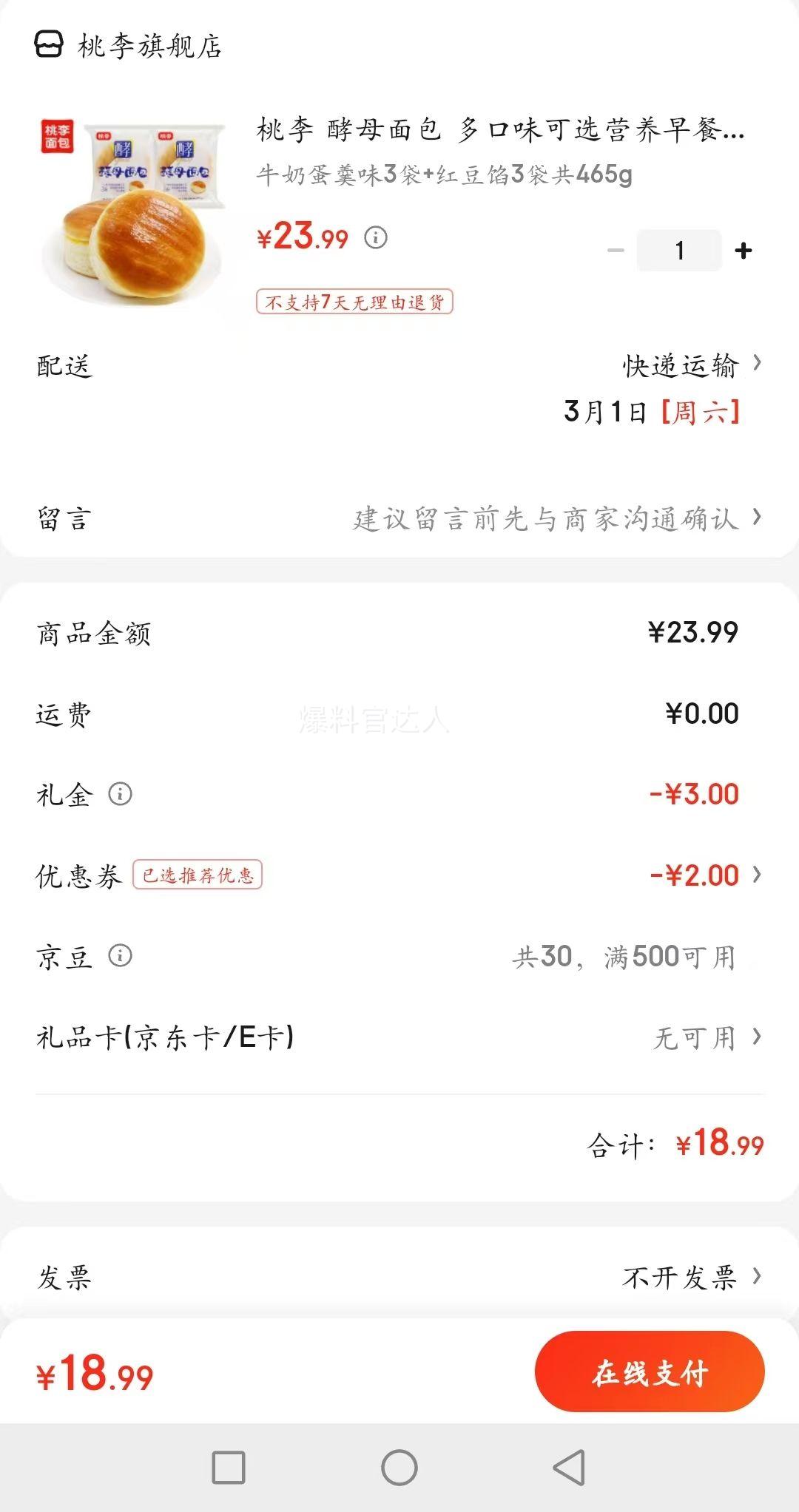Viewport: 799px width, 1512px height.
Task: Increase quantity with the plus button
Action: (744, 251)
